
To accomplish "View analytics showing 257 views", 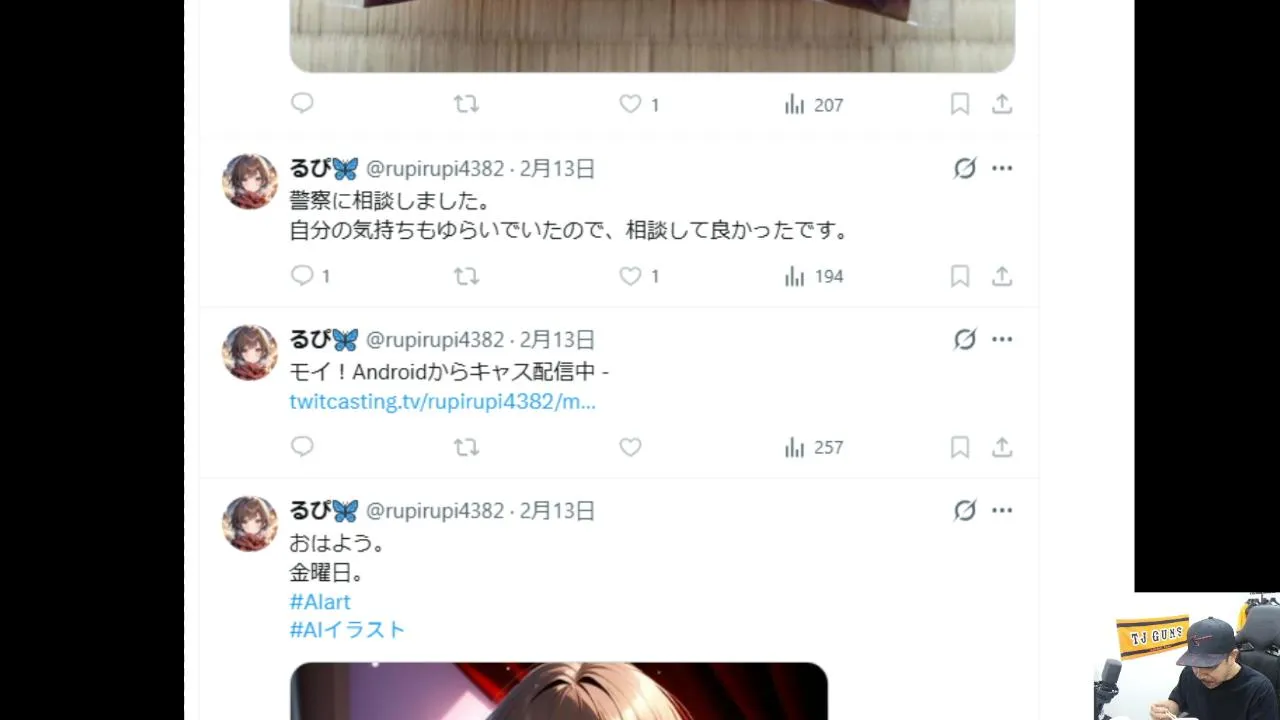I will click(814, 447).
